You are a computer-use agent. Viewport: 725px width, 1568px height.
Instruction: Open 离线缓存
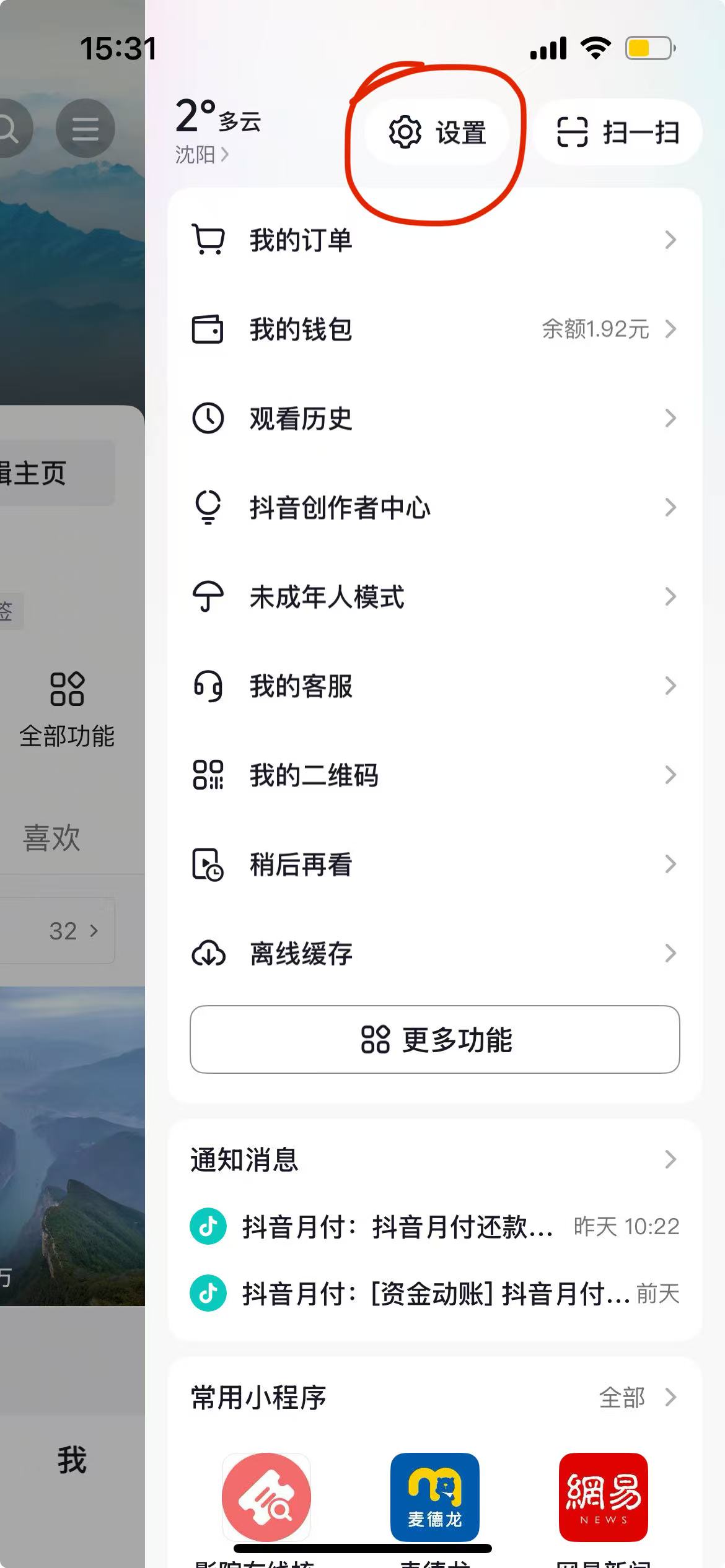[434, 954]
